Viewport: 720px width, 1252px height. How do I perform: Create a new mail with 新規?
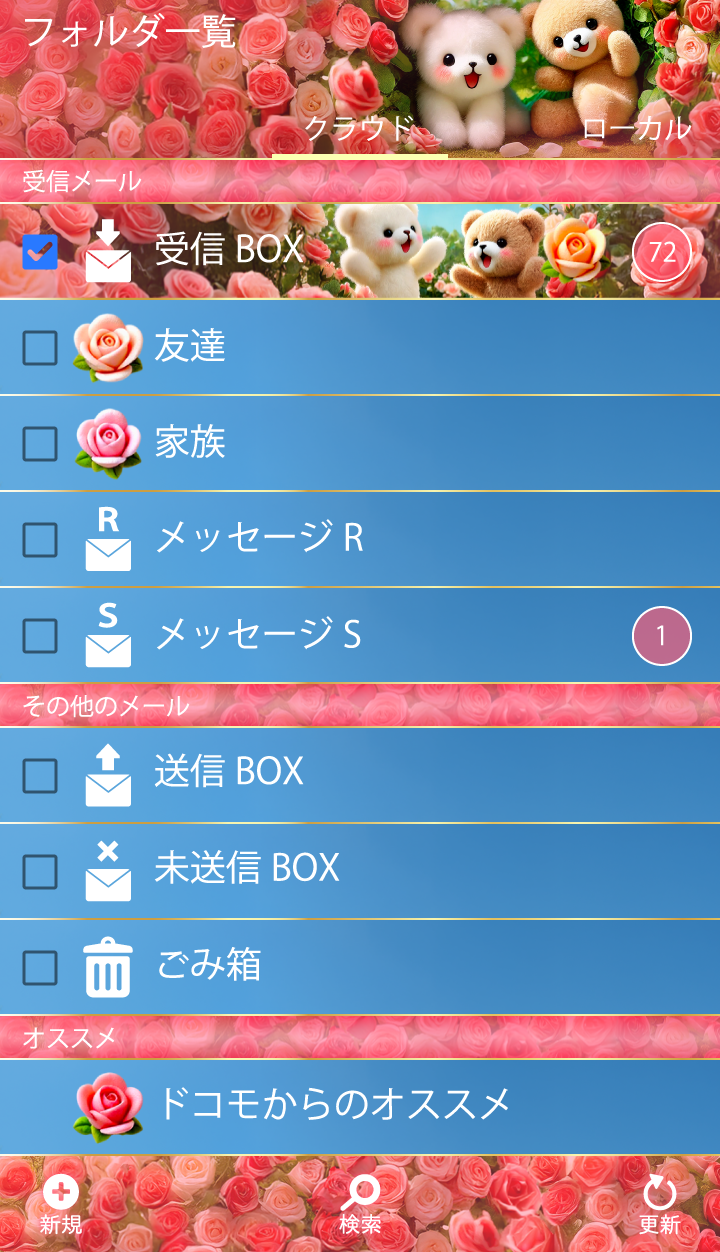tap(61, 1205)
